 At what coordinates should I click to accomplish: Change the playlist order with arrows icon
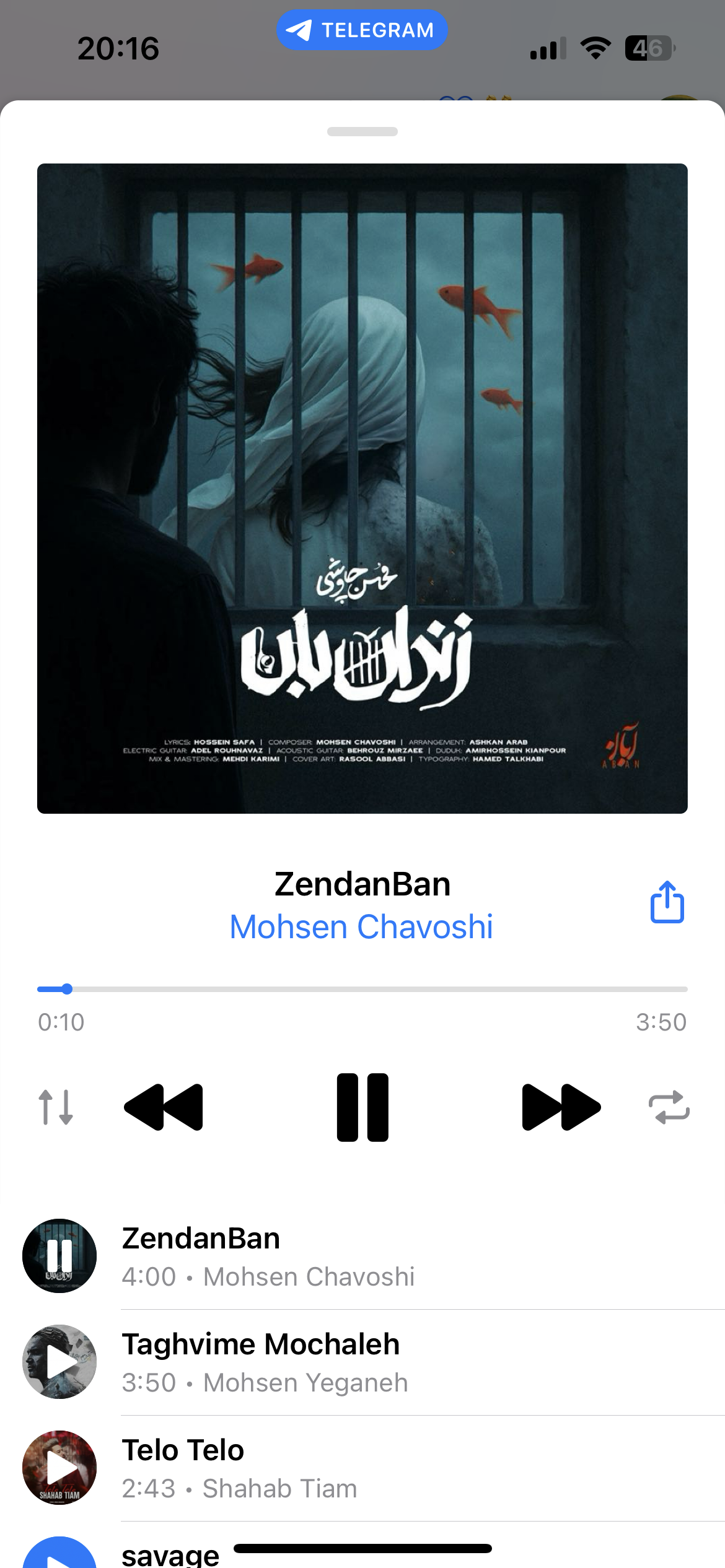click(56, 1107)
